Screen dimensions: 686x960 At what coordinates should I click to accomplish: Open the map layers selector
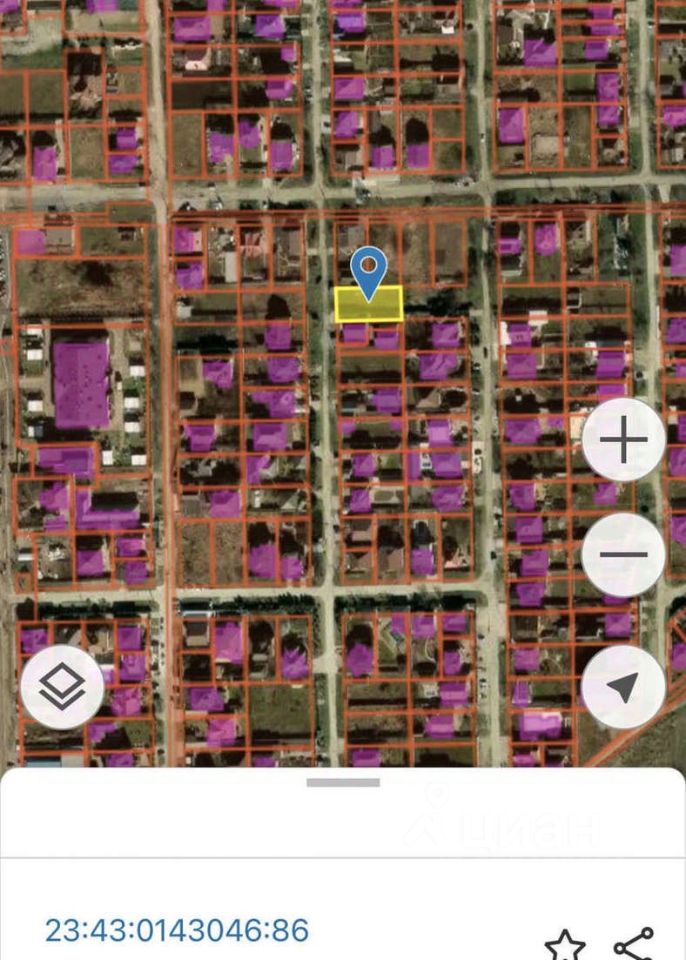click(62, 687)
